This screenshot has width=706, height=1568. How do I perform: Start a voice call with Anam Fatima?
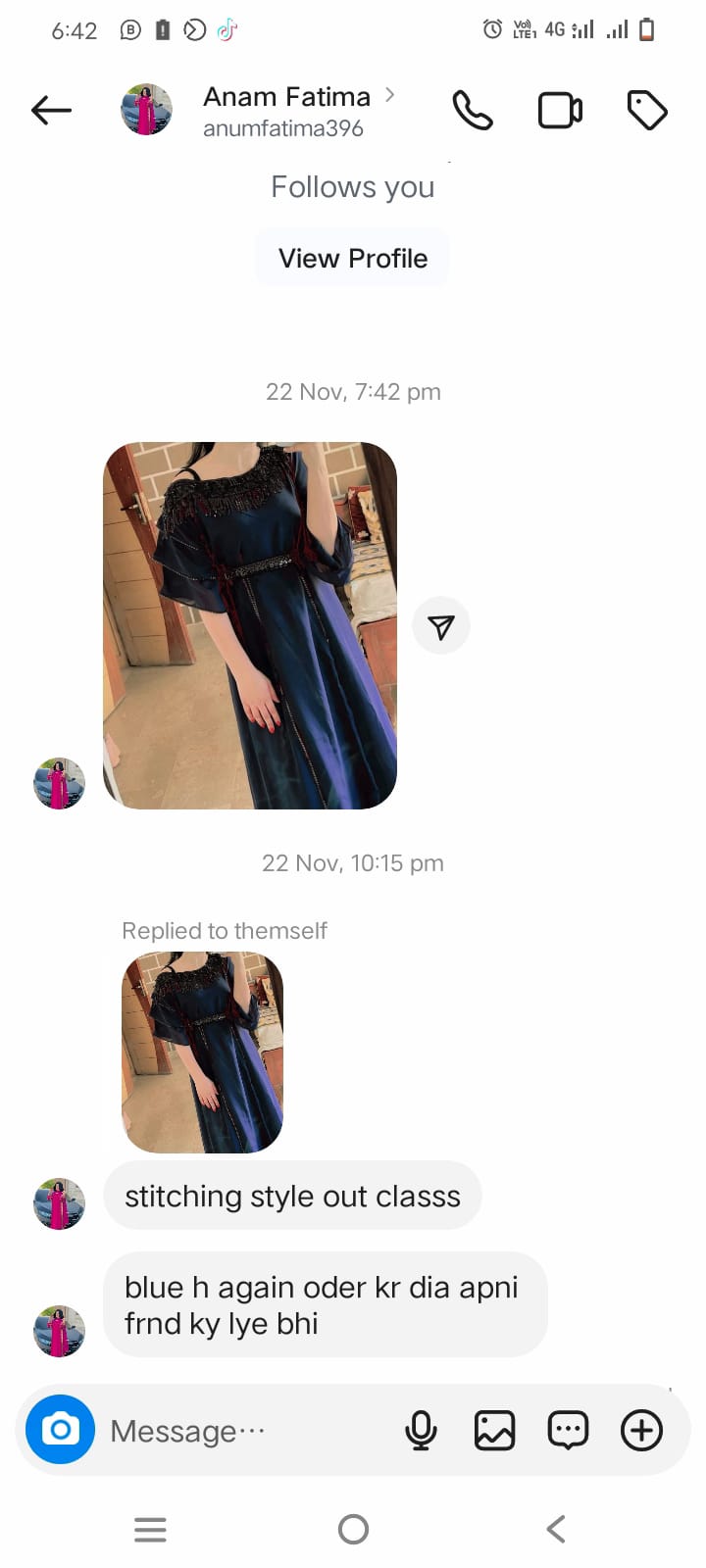point(472,111)
